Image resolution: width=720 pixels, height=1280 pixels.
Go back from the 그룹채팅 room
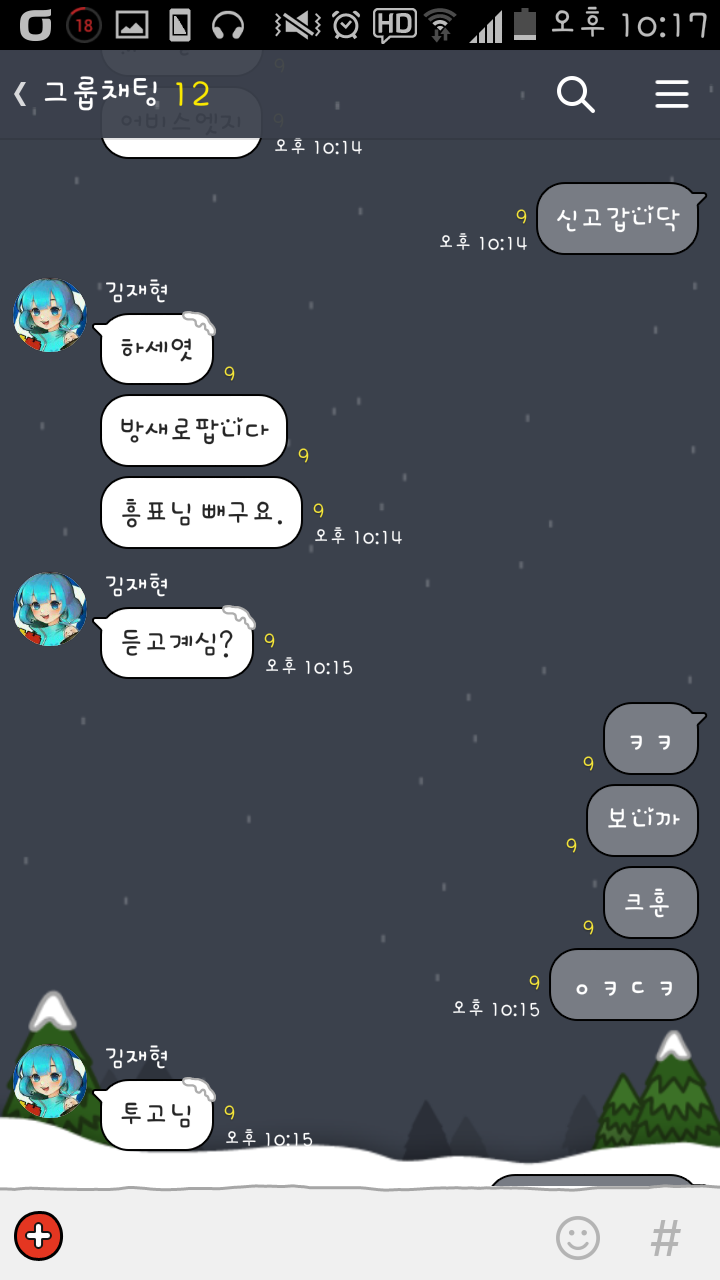tap(22, 94)
